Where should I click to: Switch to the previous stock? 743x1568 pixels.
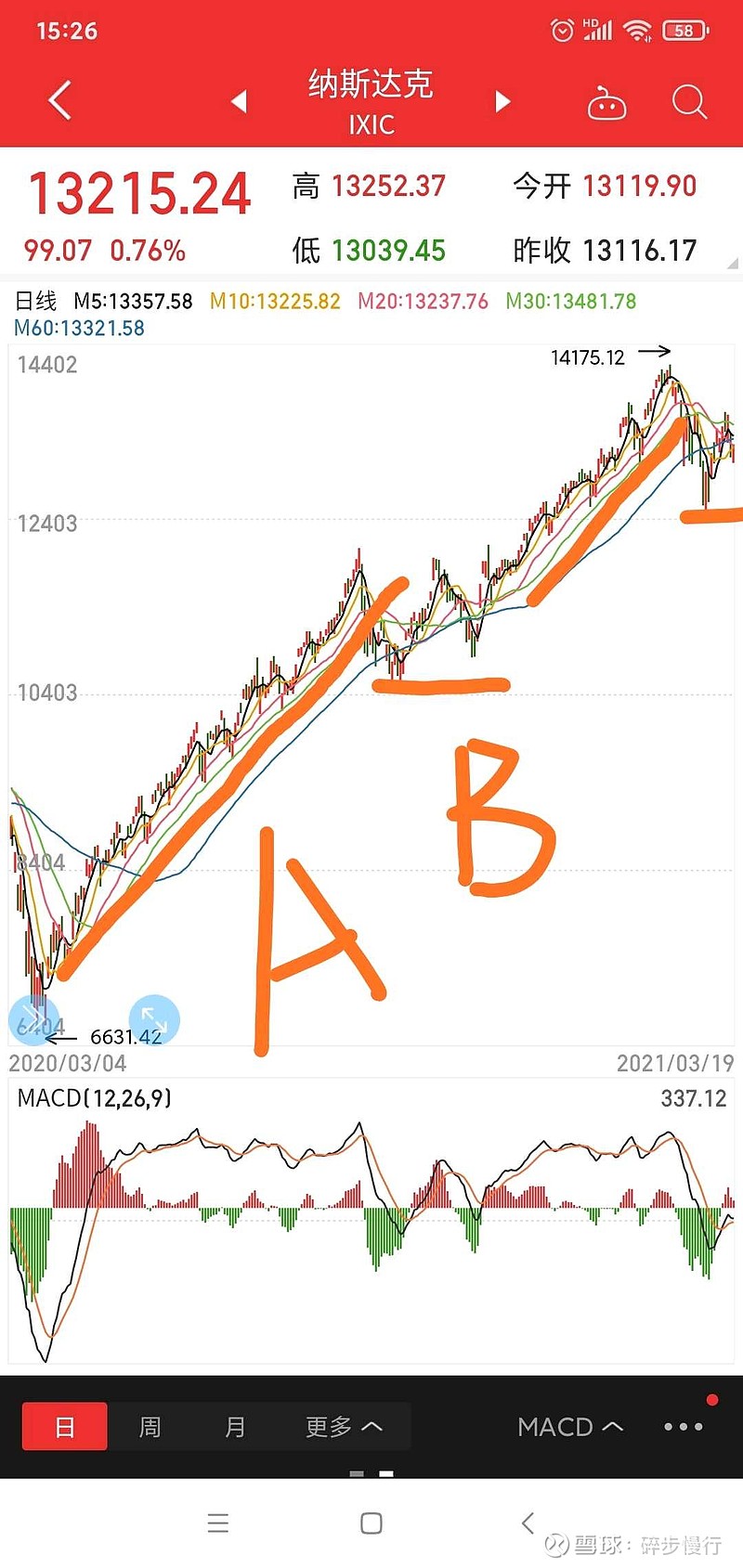(240, 101)
